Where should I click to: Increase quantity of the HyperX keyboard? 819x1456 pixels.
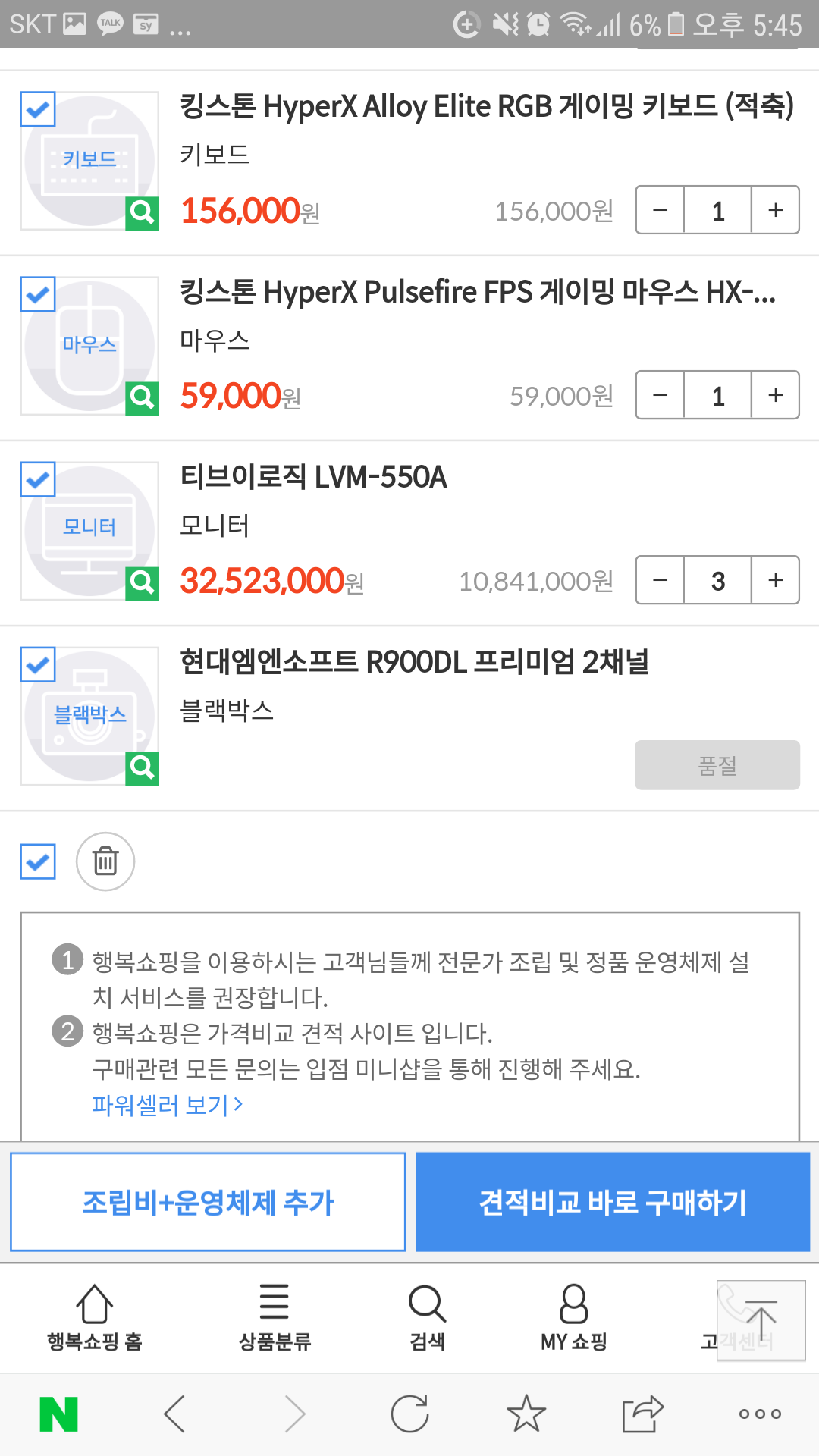click(x=775, y=210)
